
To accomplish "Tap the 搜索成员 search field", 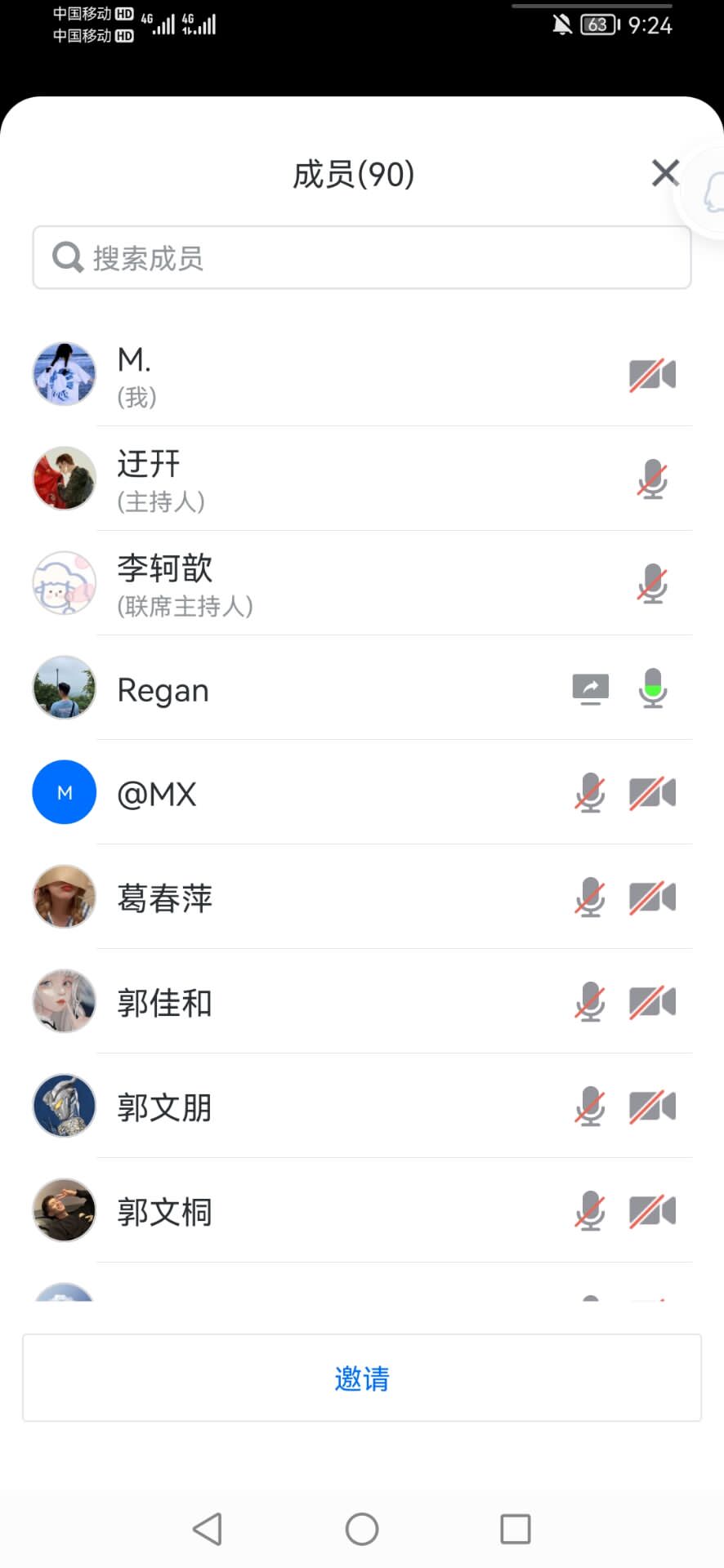I will [x=361, y=258].
